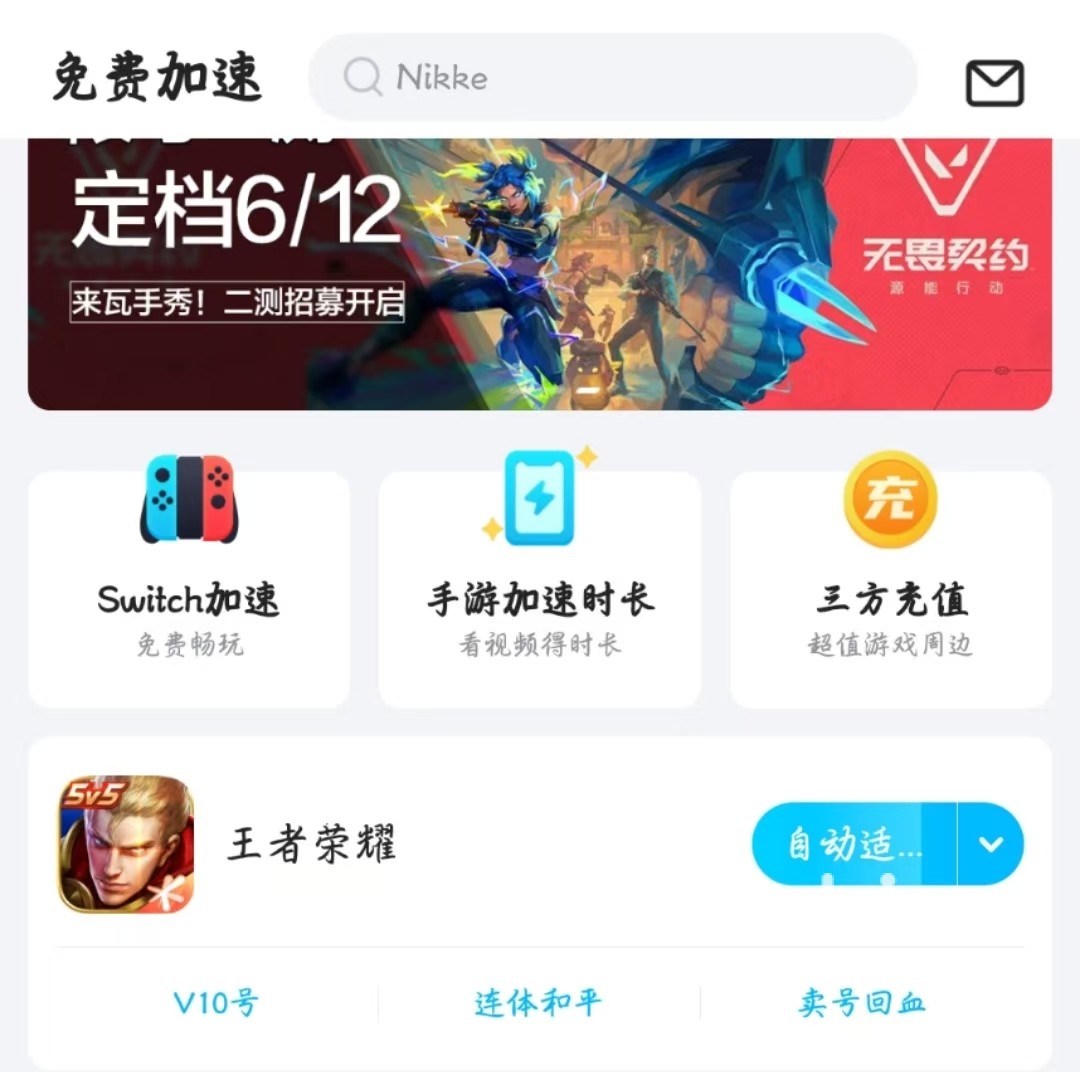1080x1072 pixels.
Task: Open the messages envelope icon
Action: [994, 82]
